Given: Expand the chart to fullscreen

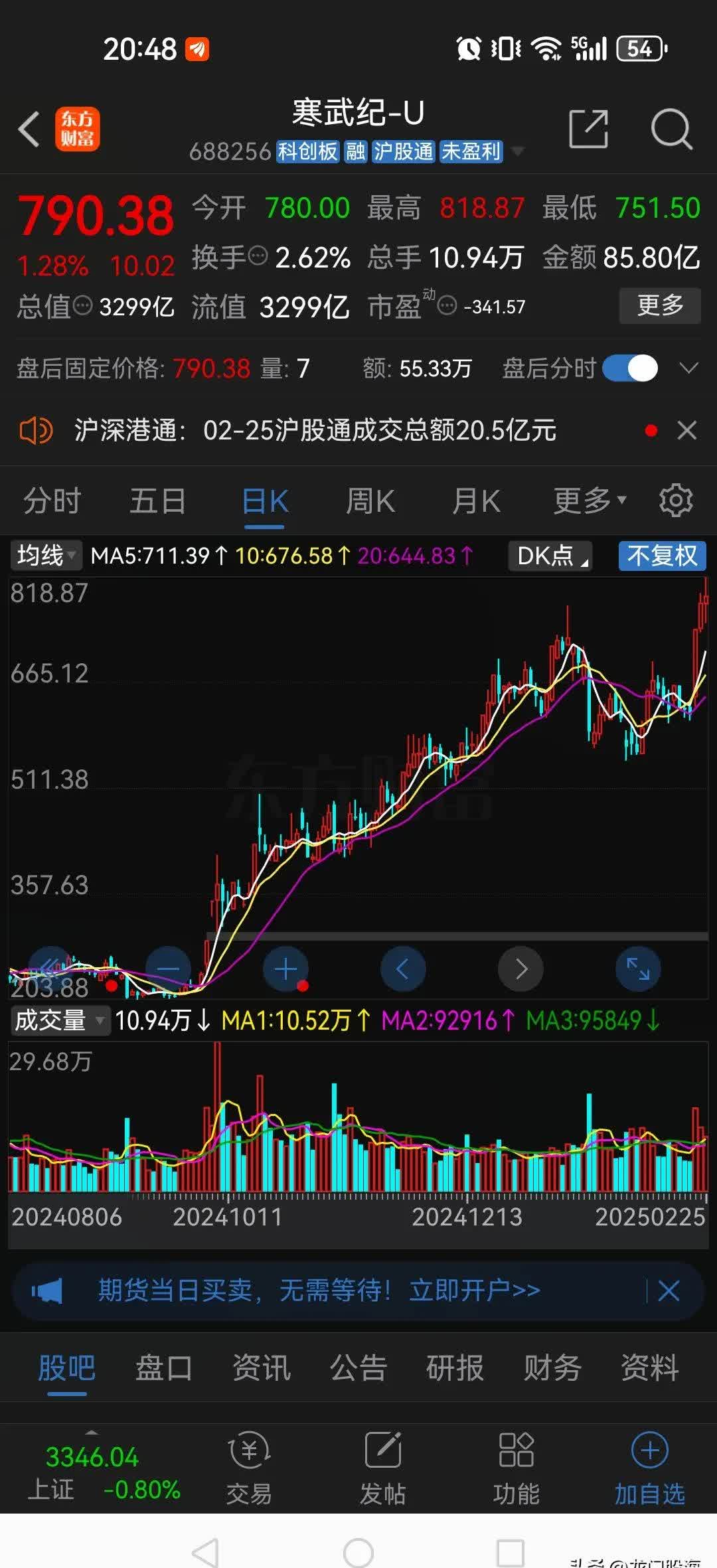Looking at the screenshot, I should click(637, 969).
